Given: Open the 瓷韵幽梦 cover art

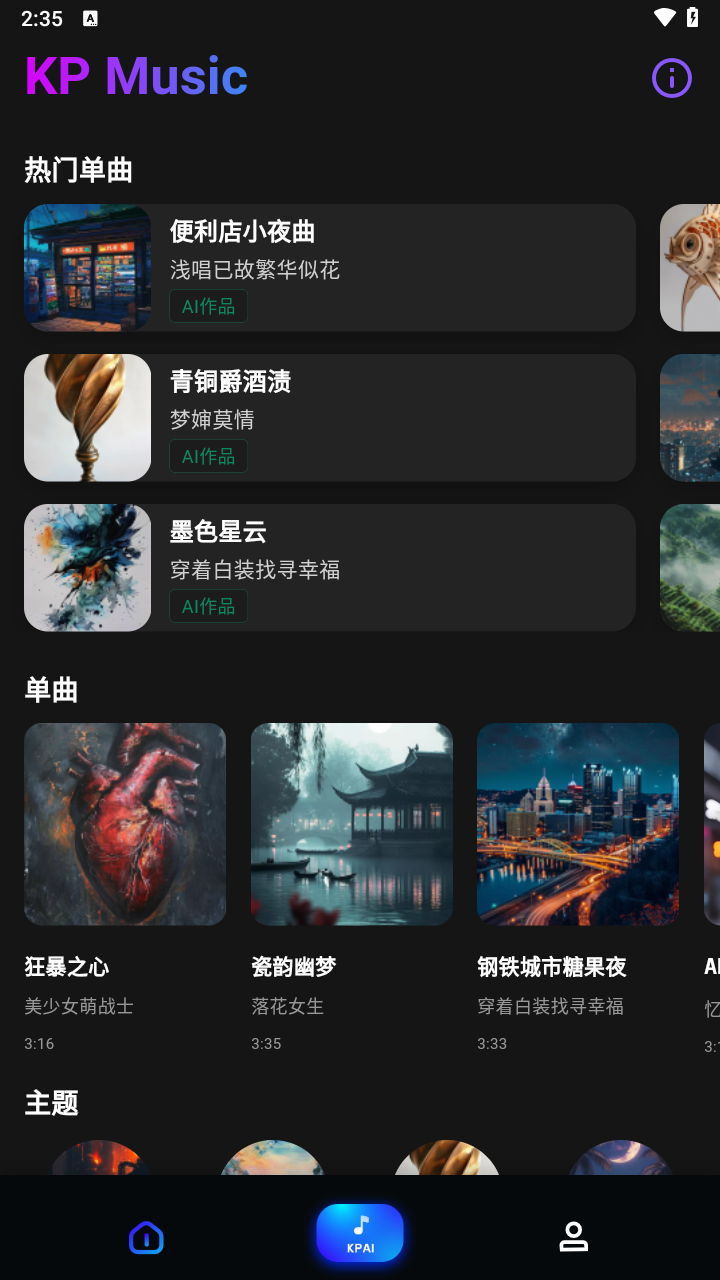Looking at the screenshot, I should click(x=351, y=823).
